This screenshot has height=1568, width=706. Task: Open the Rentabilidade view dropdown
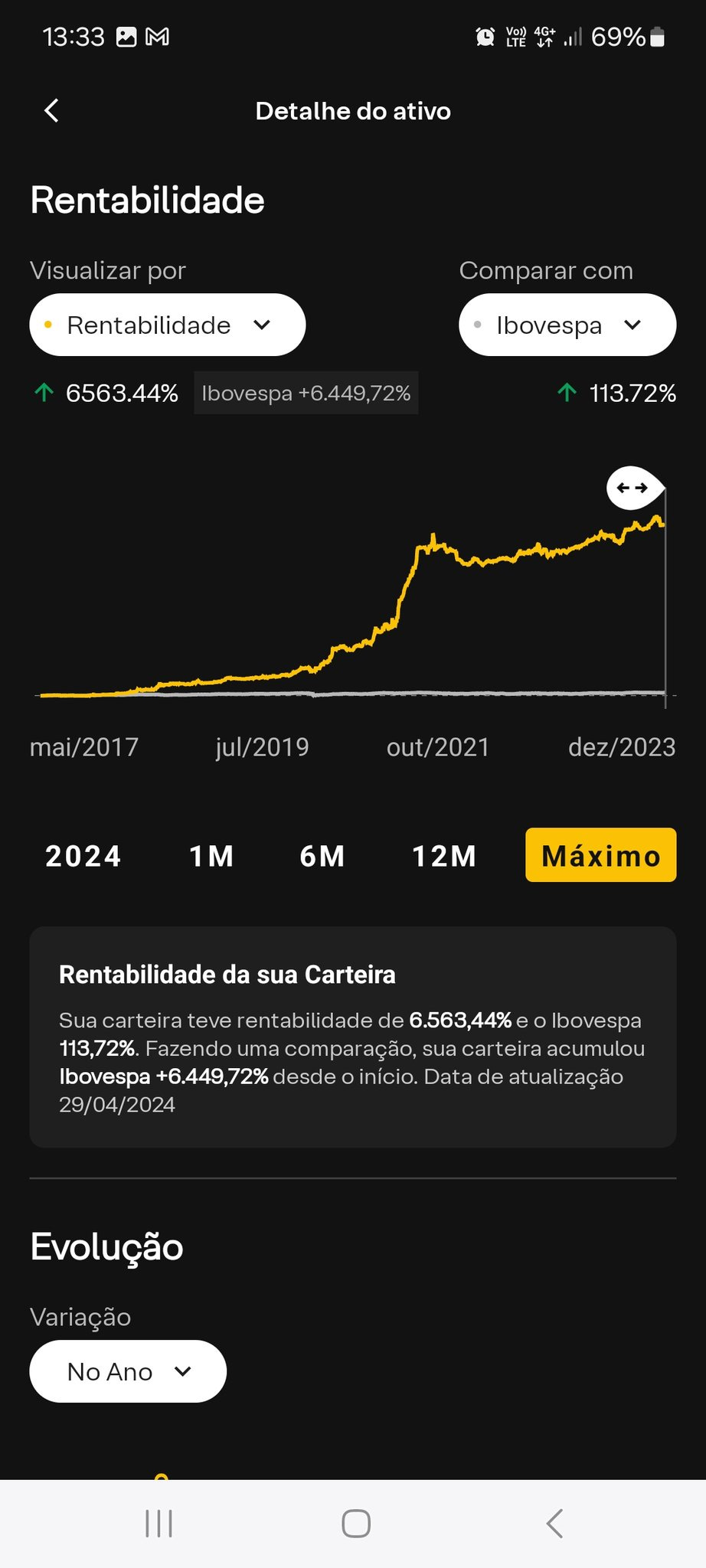[167, 325]
